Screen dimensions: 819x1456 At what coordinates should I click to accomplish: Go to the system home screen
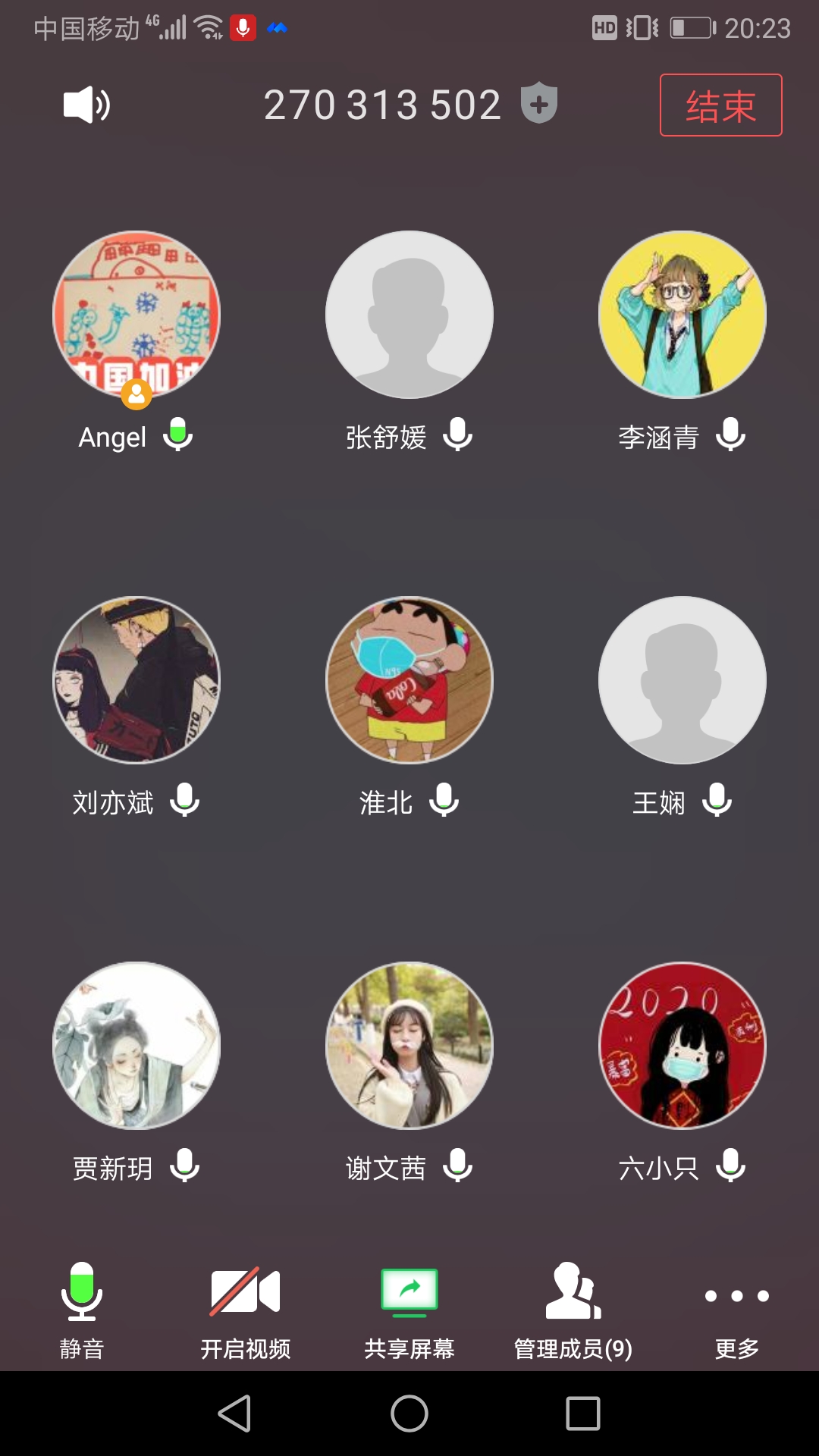[x=409, y=1414]
